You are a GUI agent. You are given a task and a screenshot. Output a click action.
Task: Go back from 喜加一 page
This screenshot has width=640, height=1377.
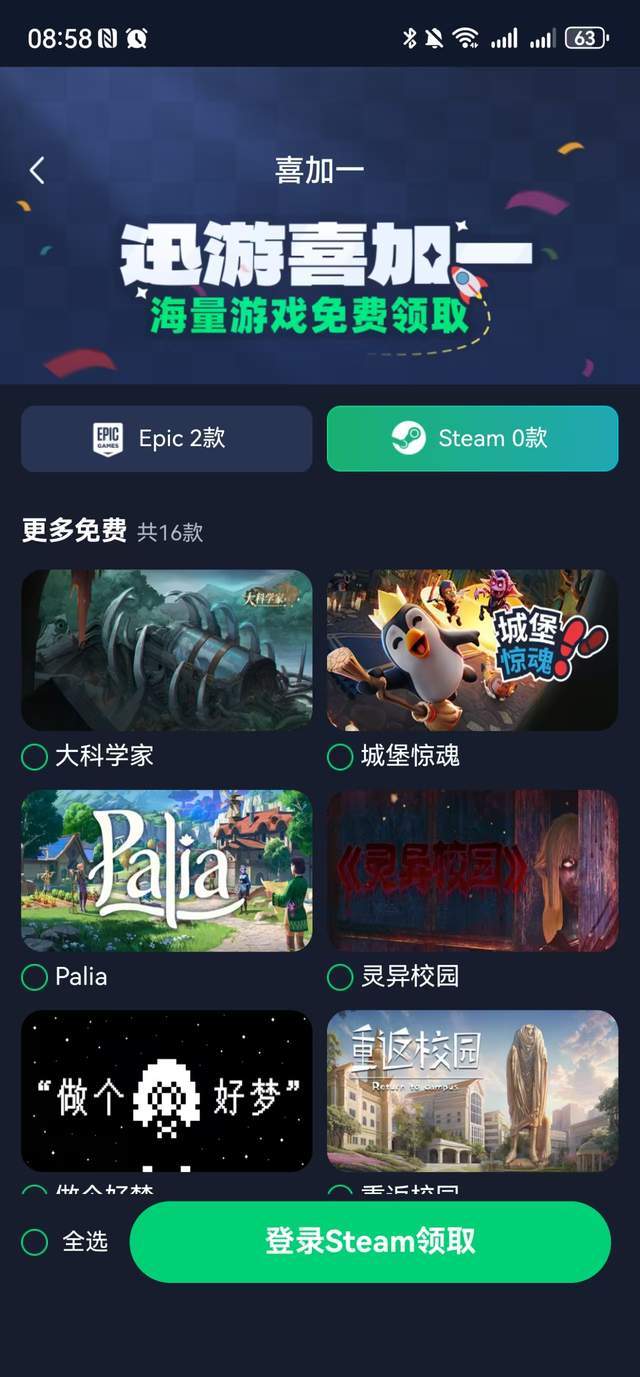pos(37,171)
